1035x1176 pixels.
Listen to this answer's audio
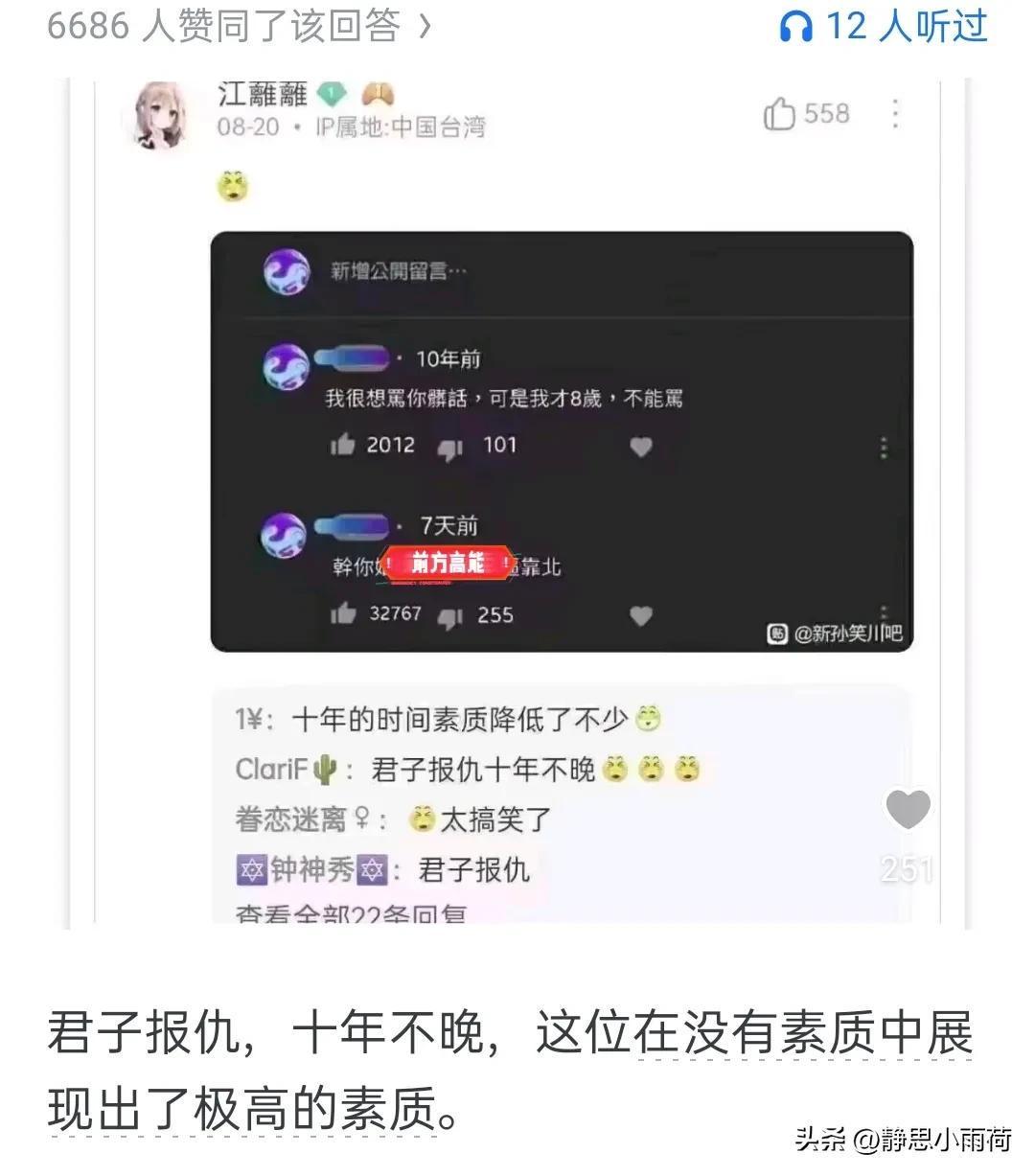[x=883, y=26]
